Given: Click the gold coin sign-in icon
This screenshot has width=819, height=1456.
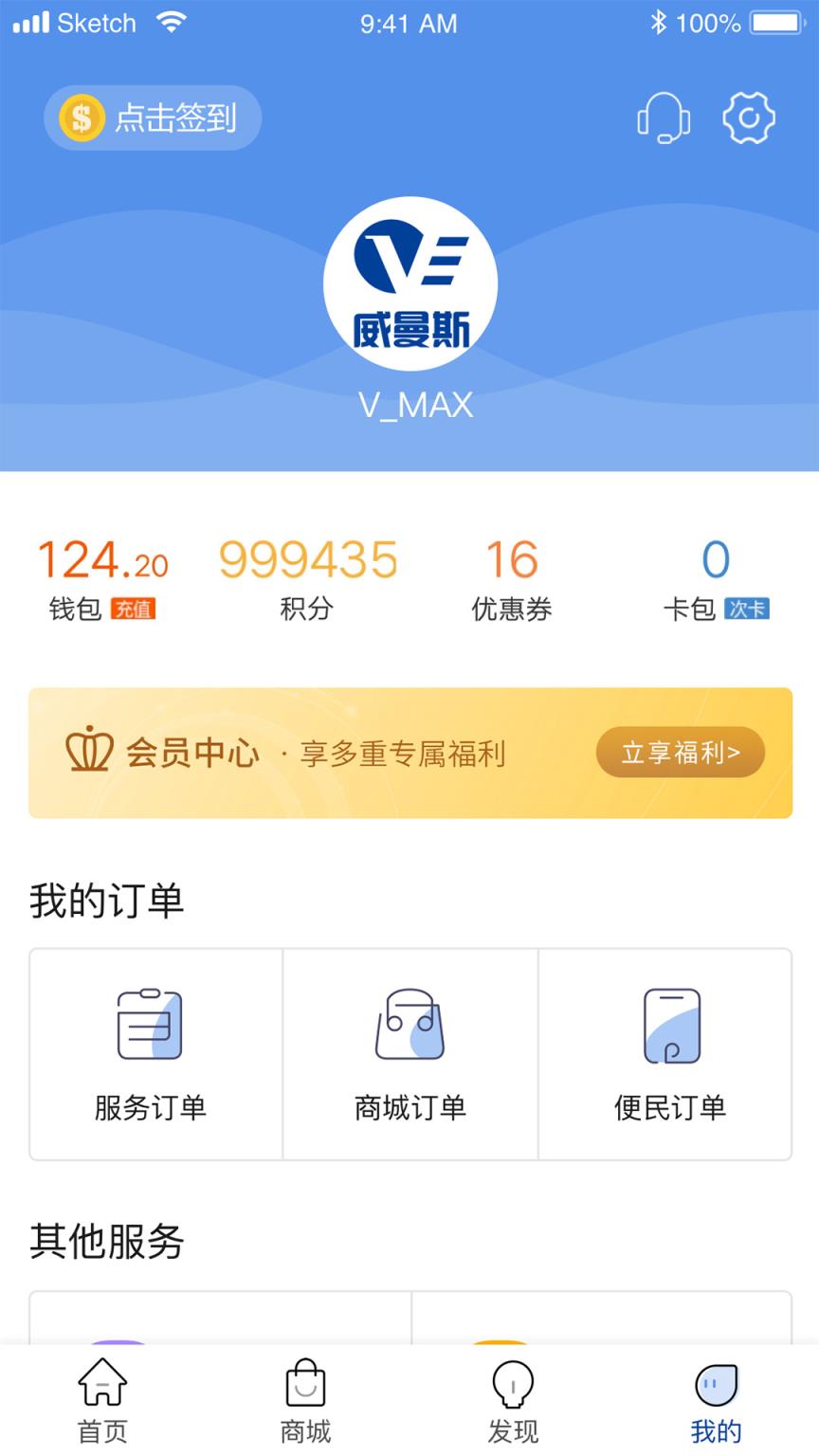Looking at the screenshot, I should 80,118.
